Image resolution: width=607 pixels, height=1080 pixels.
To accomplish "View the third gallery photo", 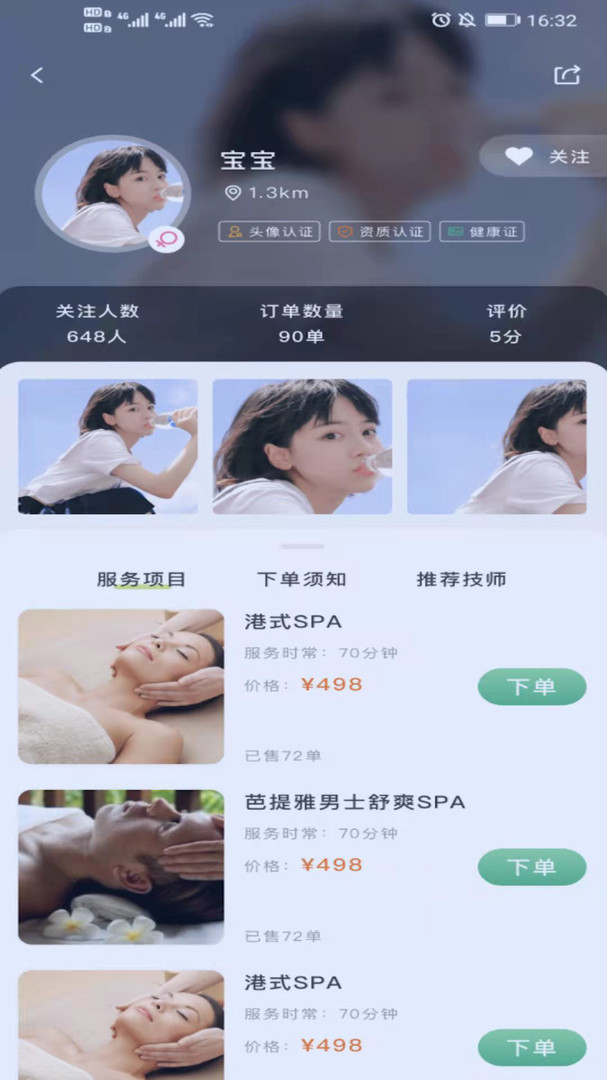I will (x=496, y=447).
